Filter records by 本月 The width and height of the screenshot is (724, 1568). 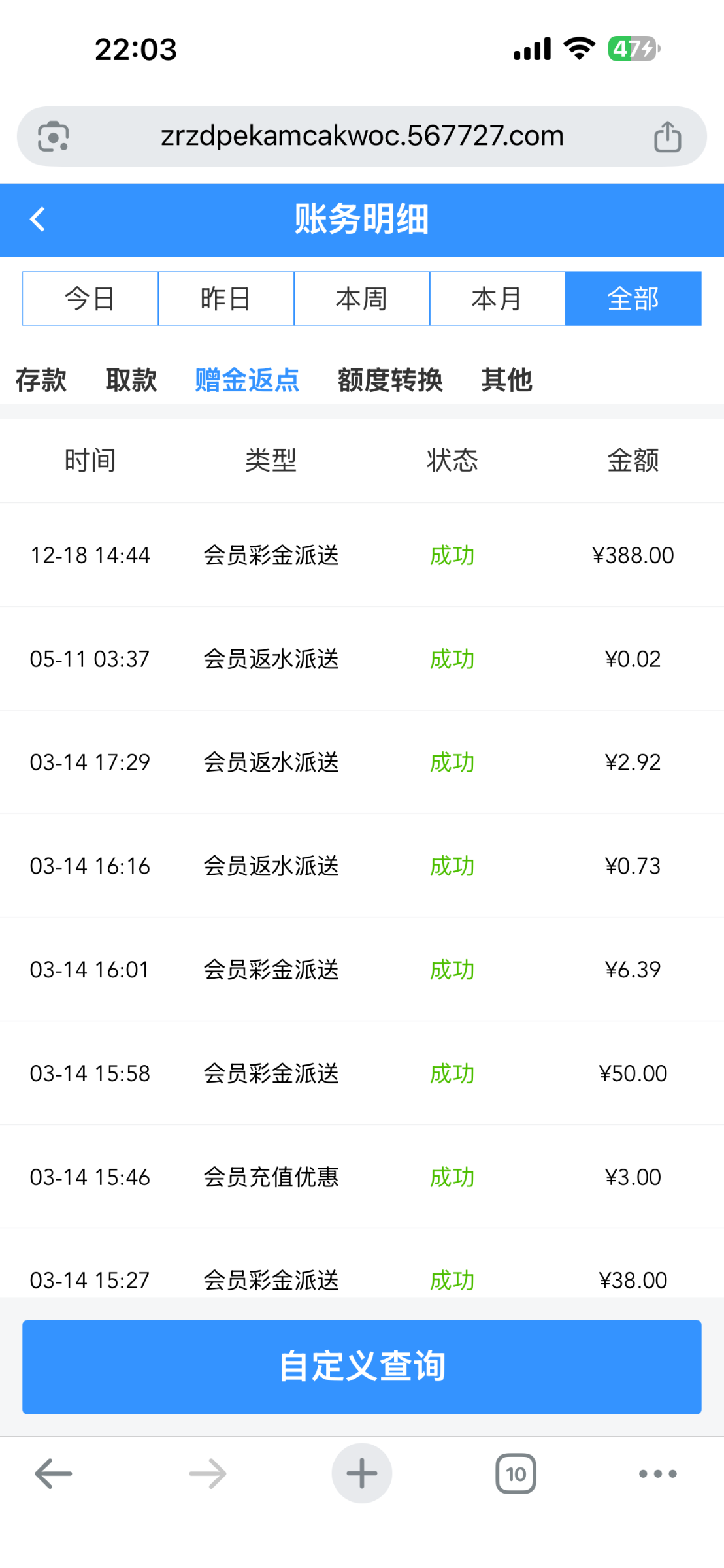[x=497, y=299]
